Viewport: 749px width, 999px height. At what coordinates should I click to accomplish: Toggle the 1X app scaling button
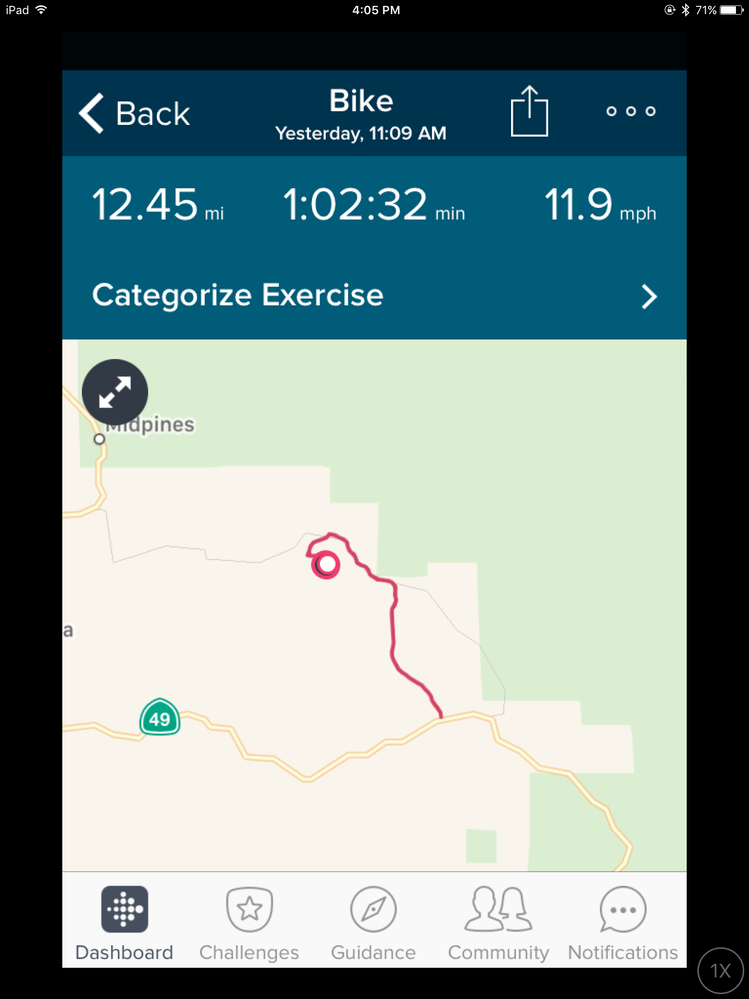tap(720, 971)
